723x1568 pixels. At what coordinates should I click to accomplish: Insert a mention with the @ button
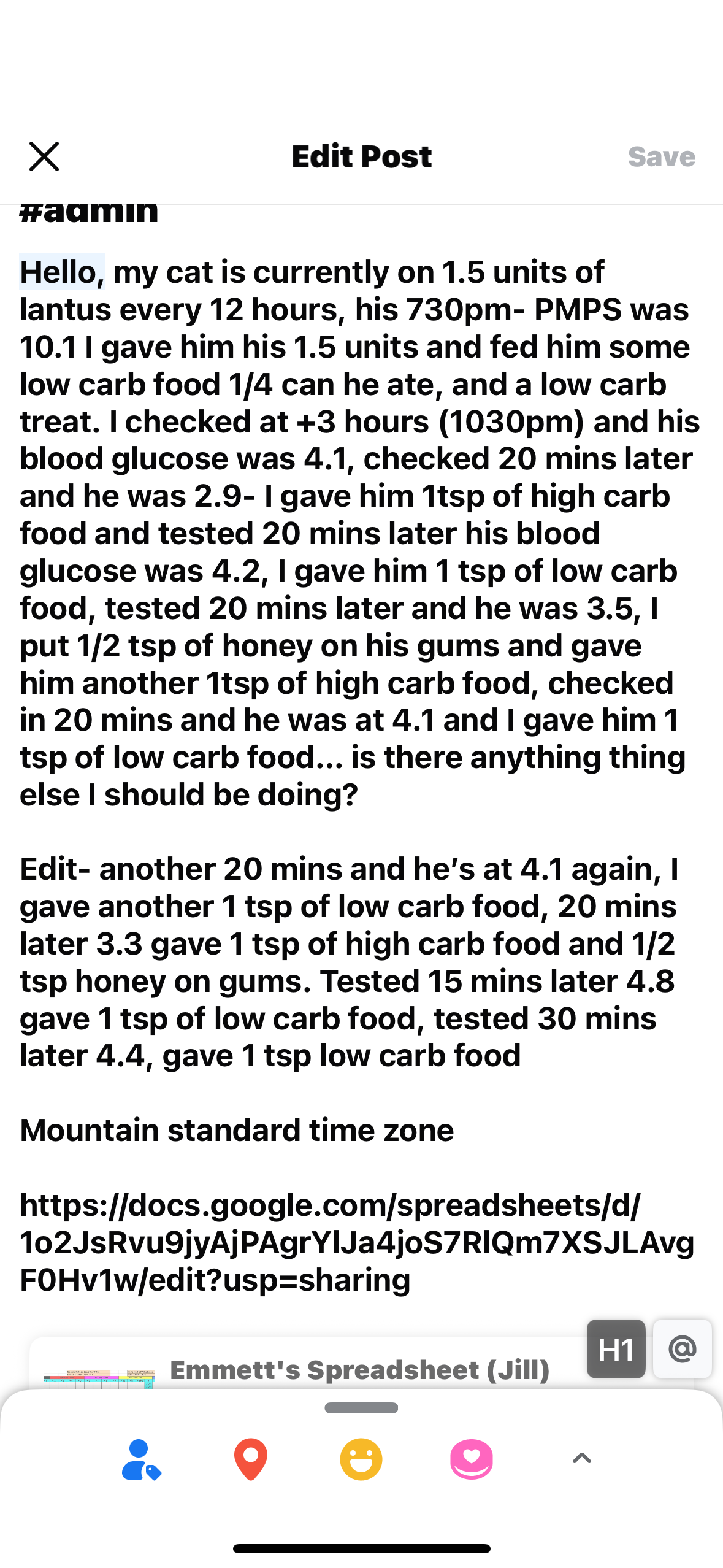pyautogui.click(x=682, y=1349)
